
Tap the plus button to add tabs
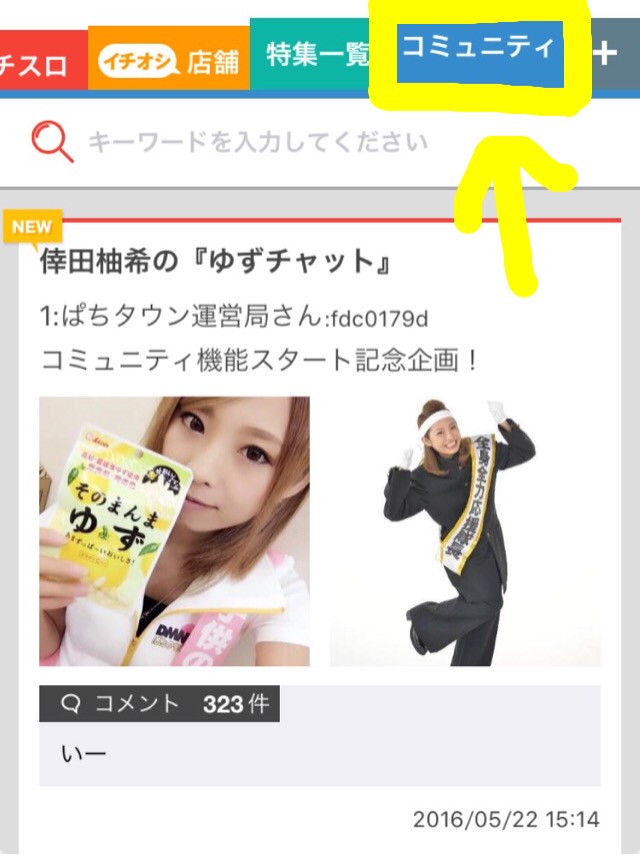[x=605, y=53]
